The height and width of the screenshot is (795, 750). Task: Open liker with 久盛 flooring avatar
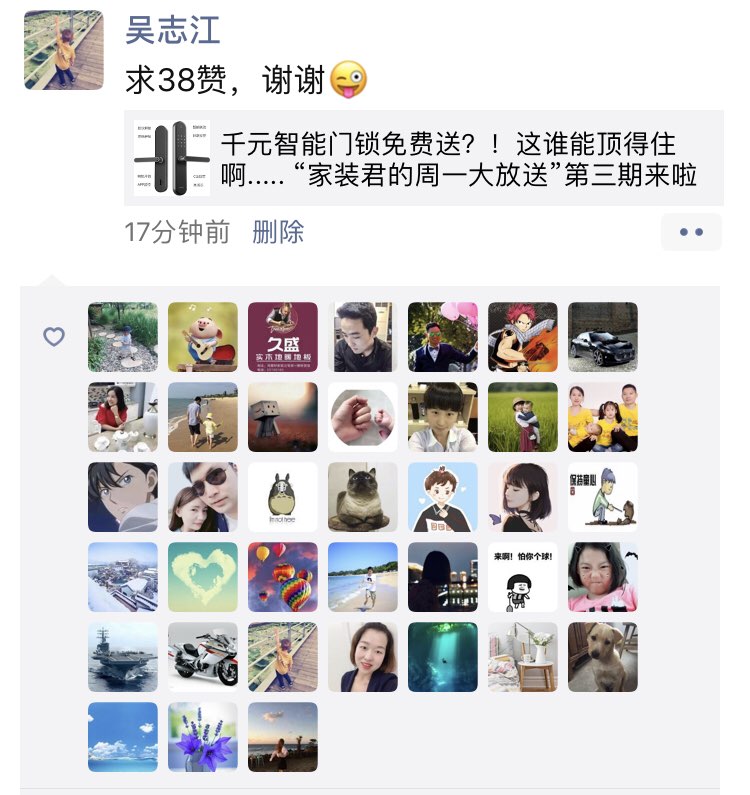click(x=283, y=337)
